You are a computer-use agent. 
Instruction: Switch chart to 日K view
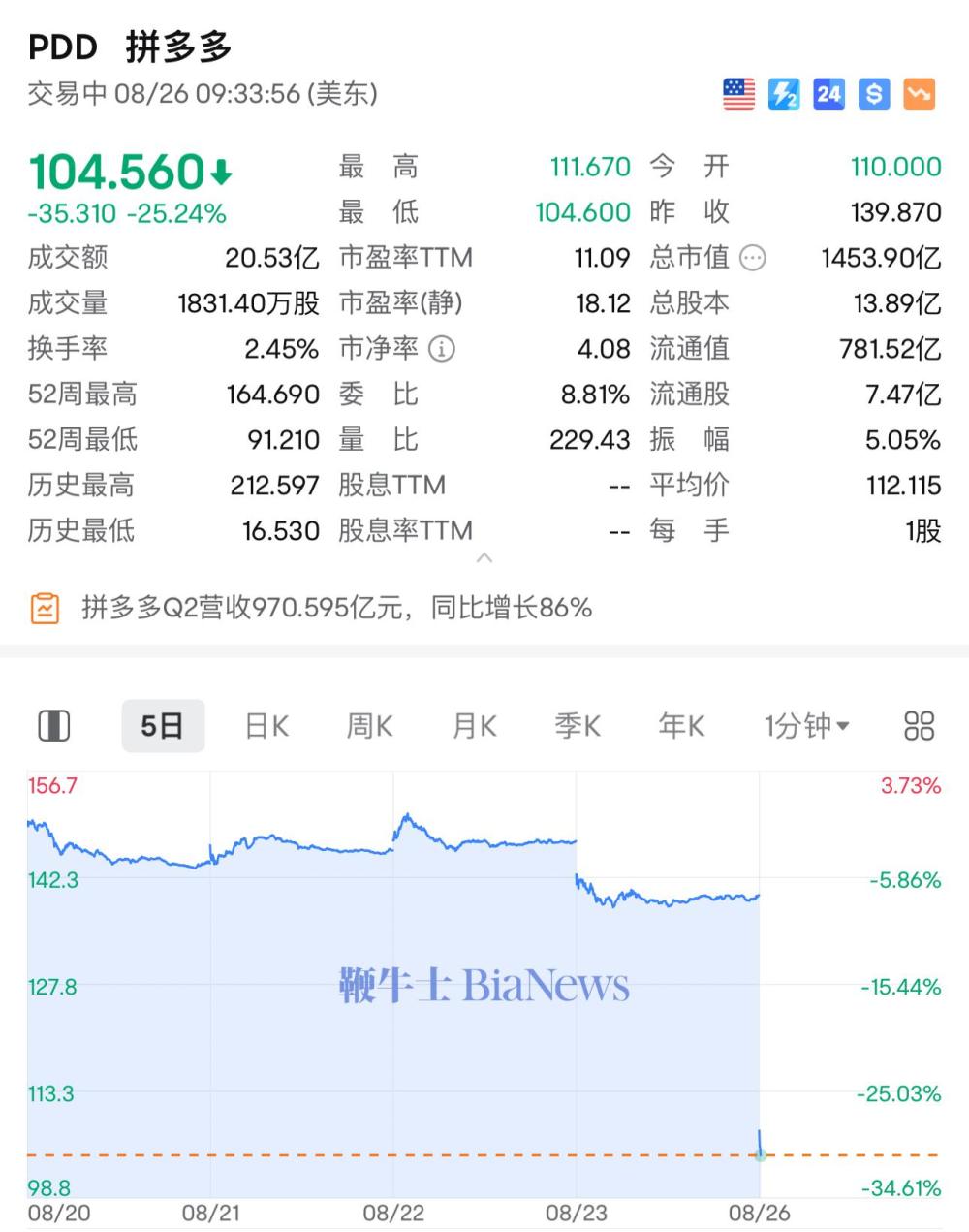pos(266,726)
